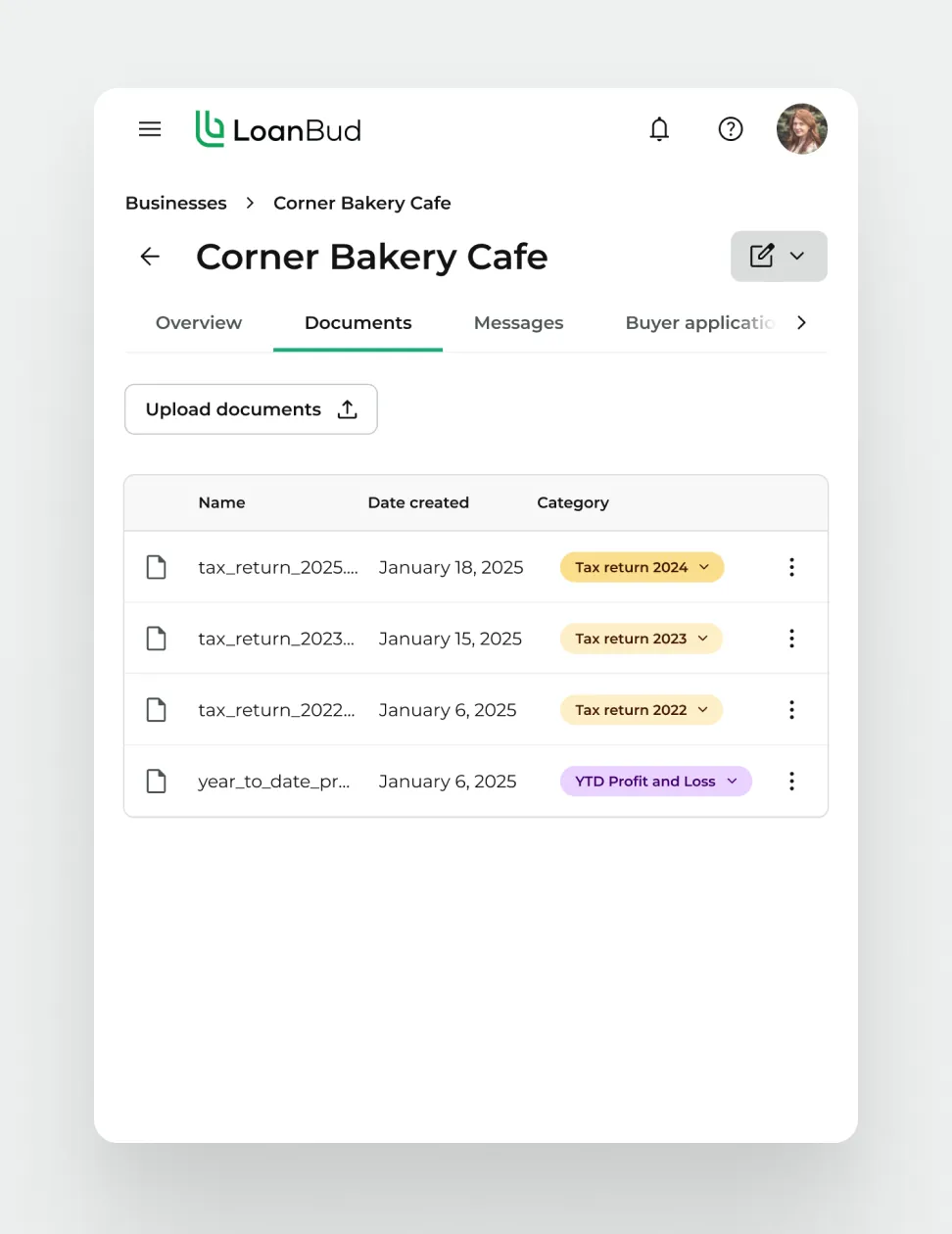The image size is (952, 1234).
Task: Open the hamburger drawer menu
Action: [150, 129]
